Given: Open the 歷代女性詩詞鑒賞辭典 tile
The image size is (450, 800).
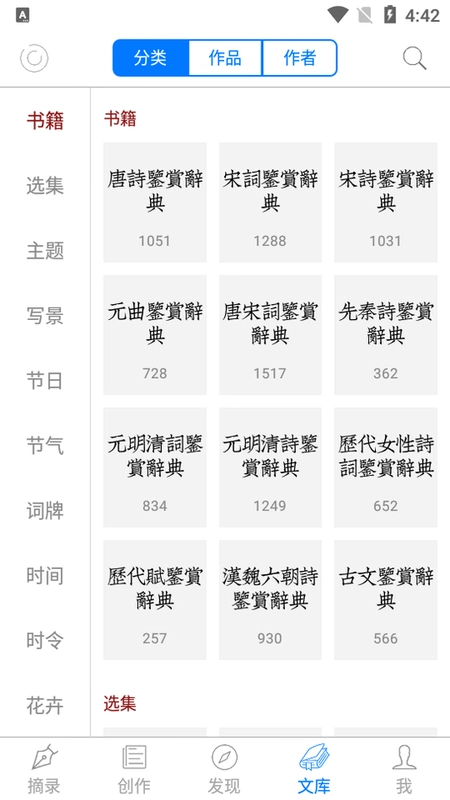Looking at the screenshot, I should [x=386, y=467].
